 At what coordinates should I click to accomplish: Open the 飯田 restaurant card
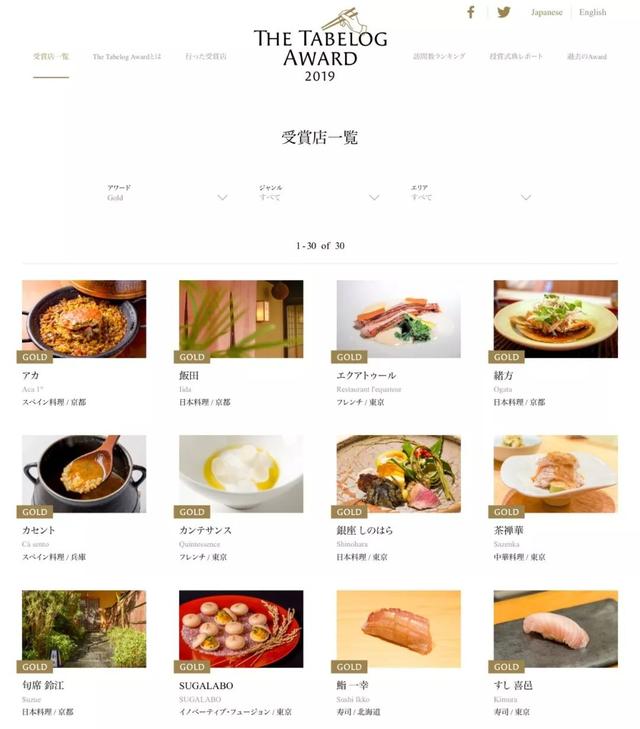[x=241, y=320]
